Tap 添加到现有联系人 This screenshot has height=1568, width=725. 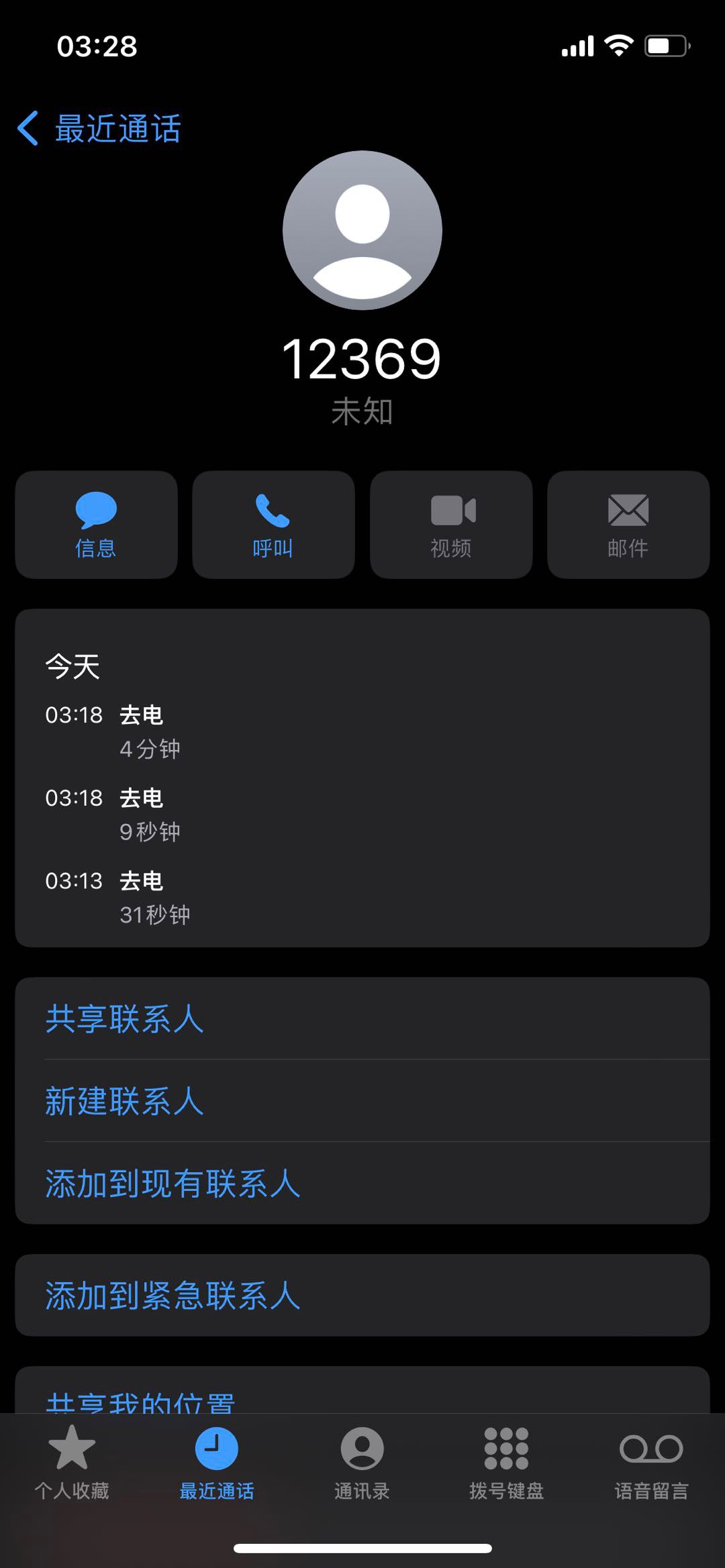coord(362,1184)
